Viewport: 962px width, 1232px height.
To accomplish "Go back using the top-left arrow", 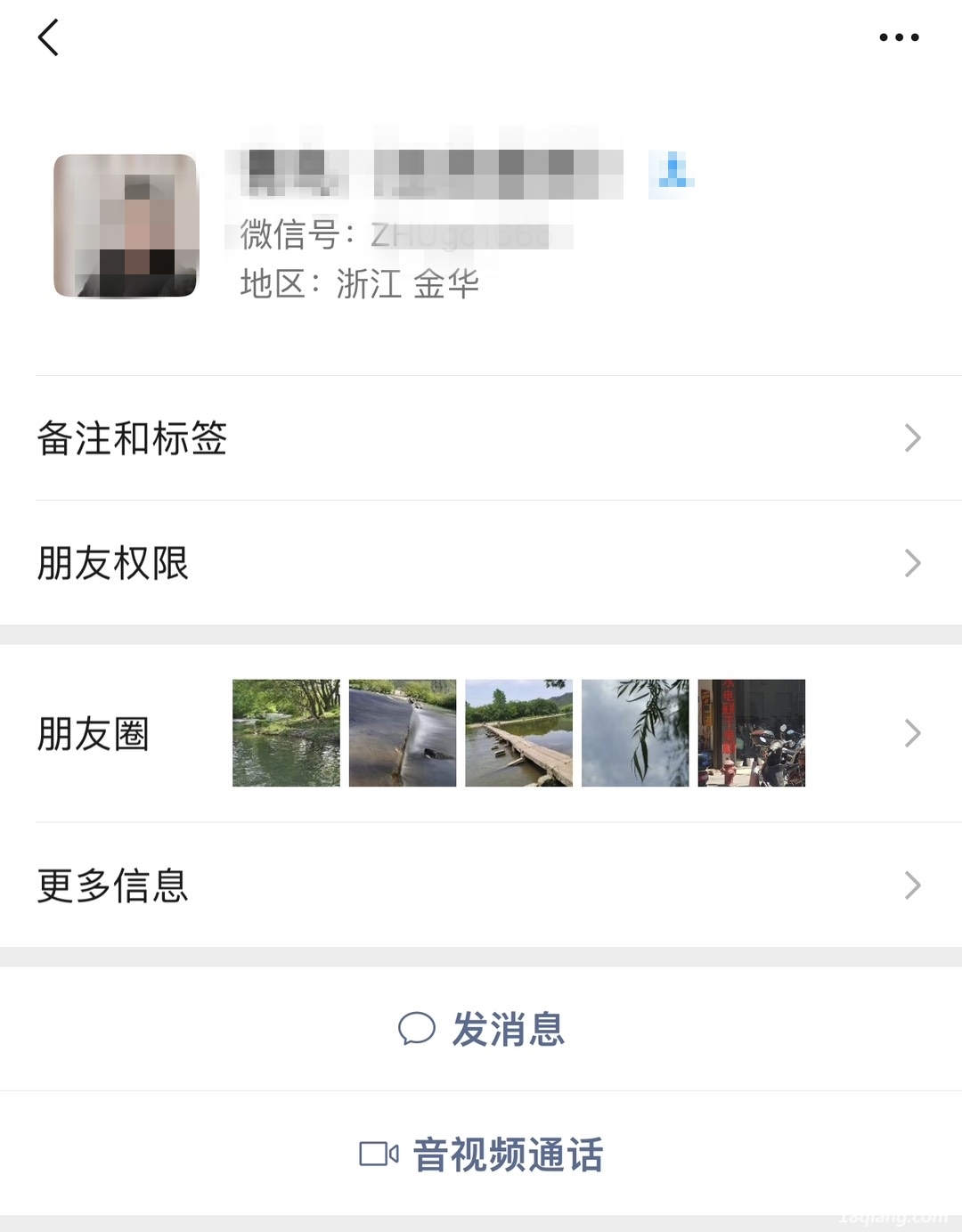I will pos(49,37).
